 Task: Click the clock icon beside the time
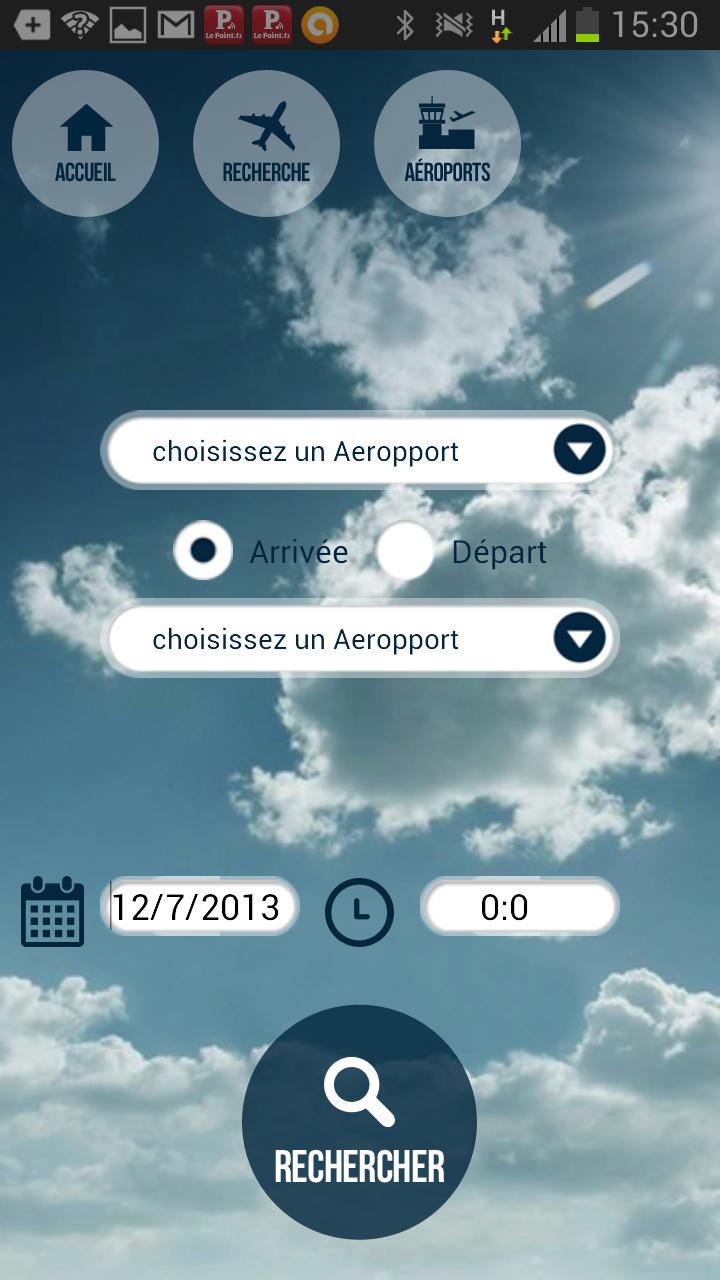pos(359,910)
